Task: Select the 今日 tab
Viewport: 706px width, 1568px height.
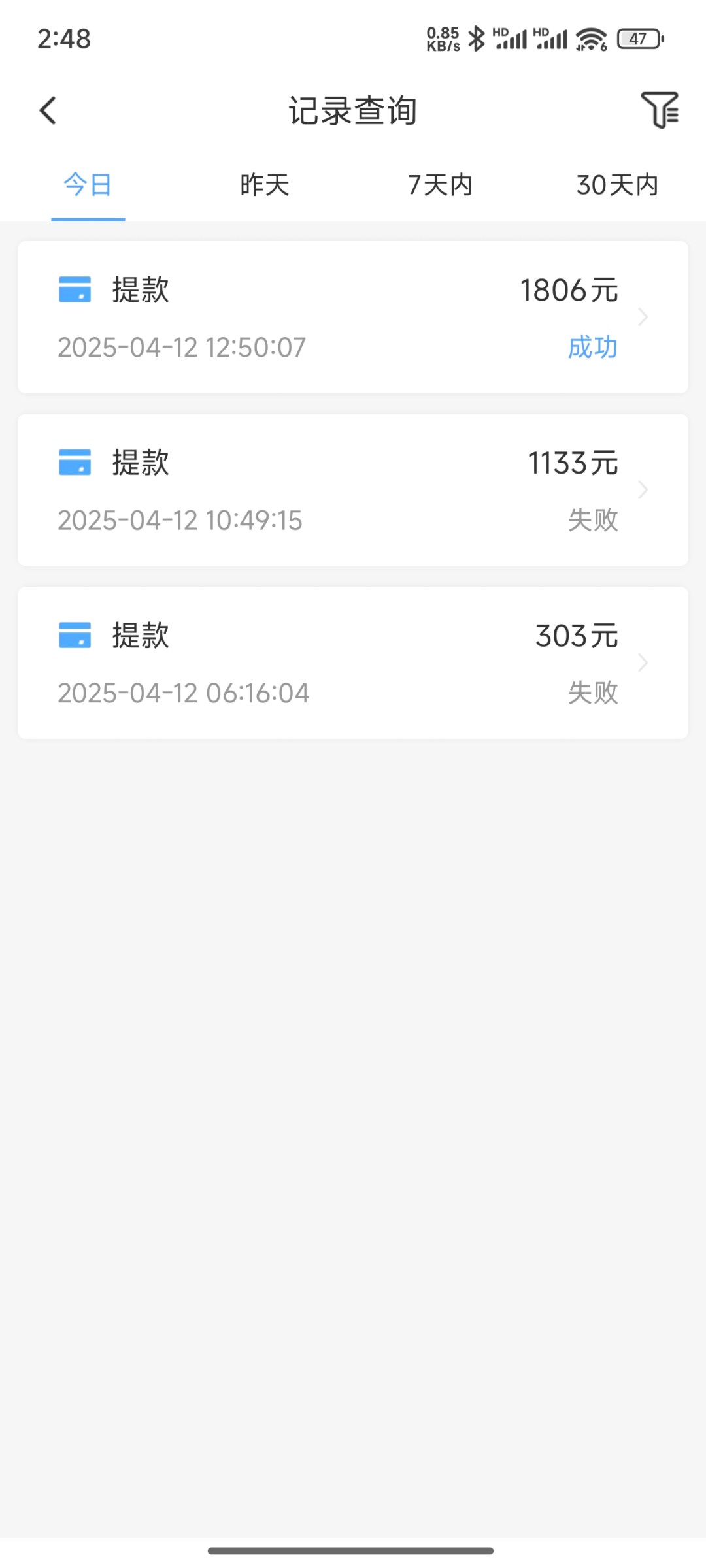Action: (x=88, y=185)
